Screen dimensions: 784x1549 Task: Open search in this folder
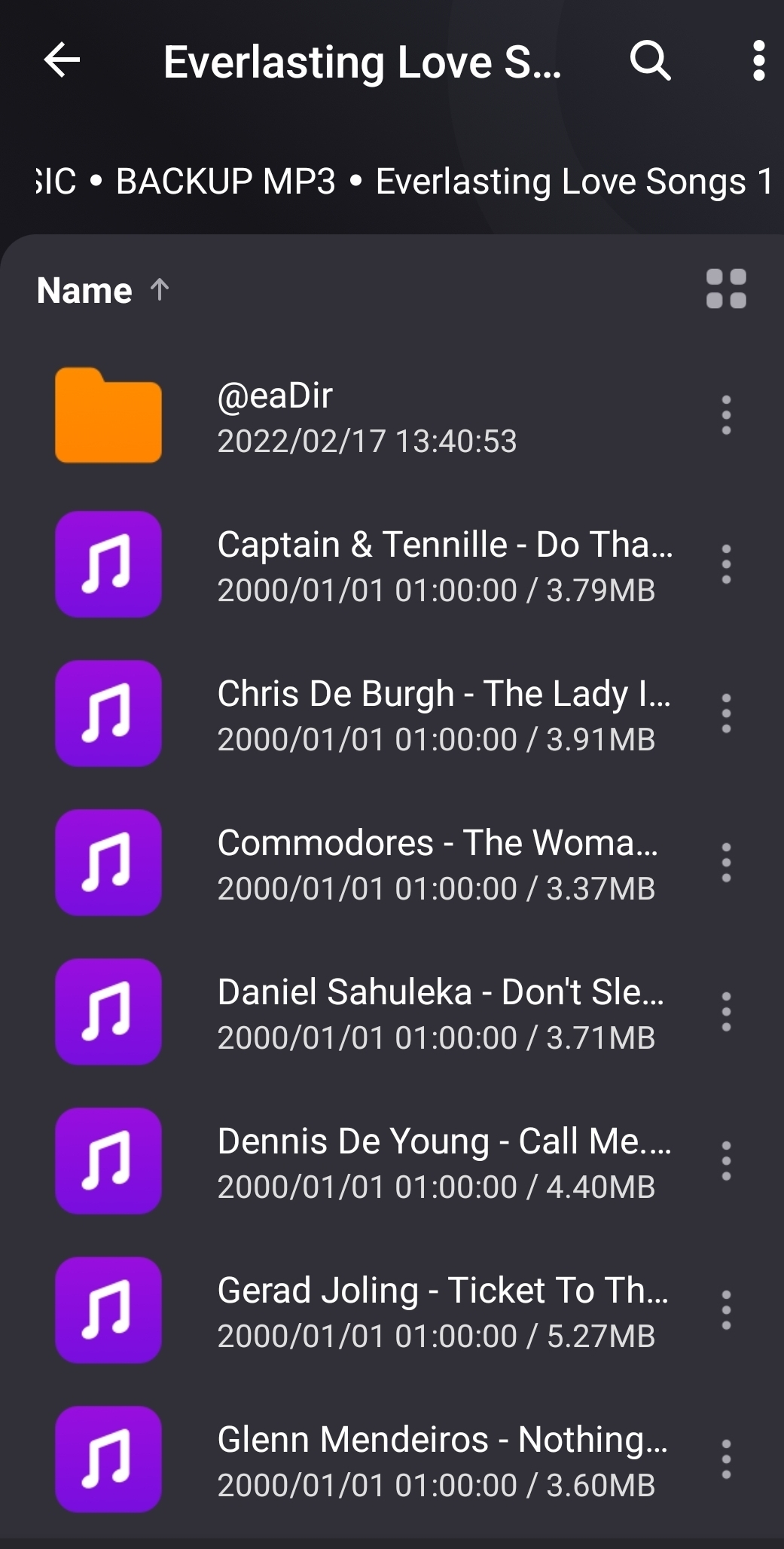click(x=650, y=60)
